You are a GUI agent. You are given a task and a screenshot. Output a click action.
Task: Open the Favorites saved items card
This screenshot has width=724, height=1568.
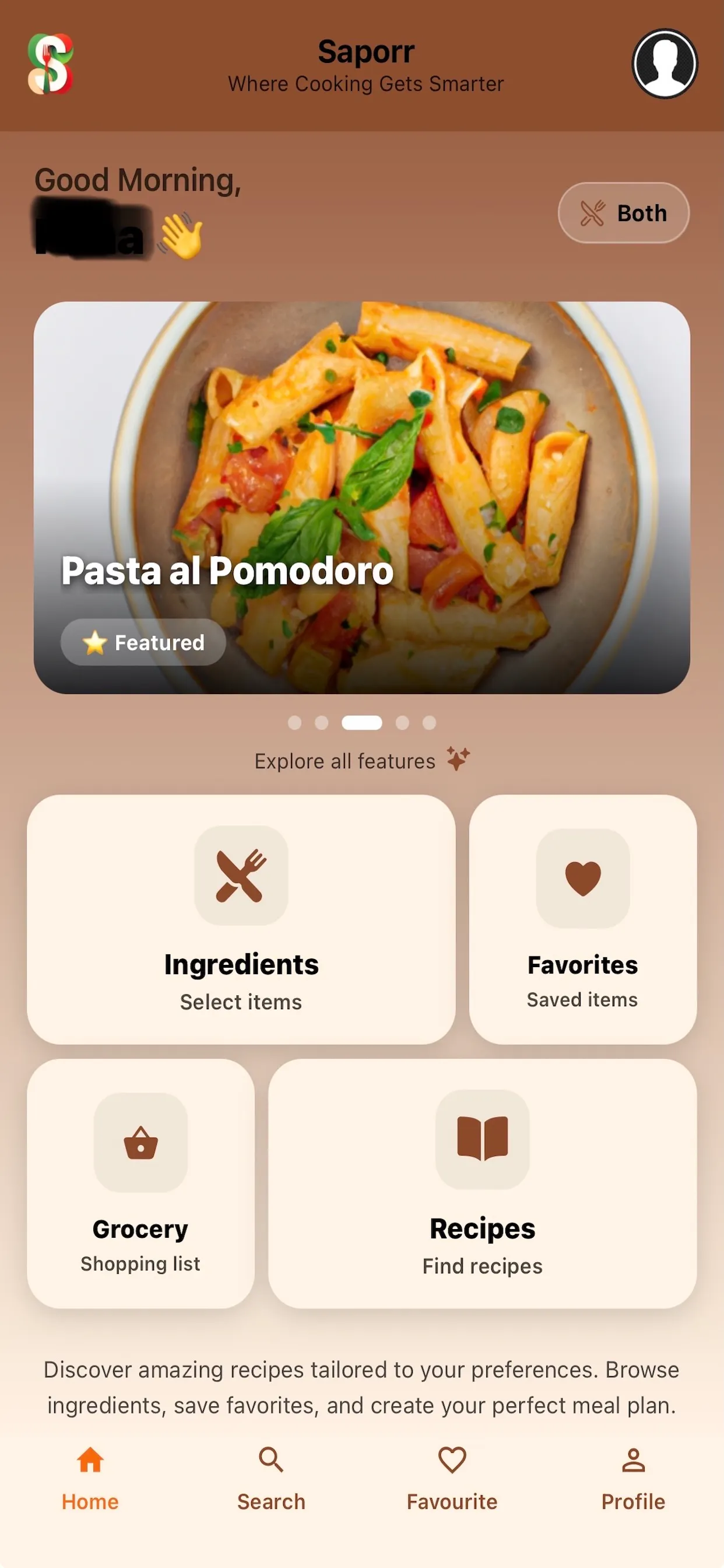[x=583, y=919]
